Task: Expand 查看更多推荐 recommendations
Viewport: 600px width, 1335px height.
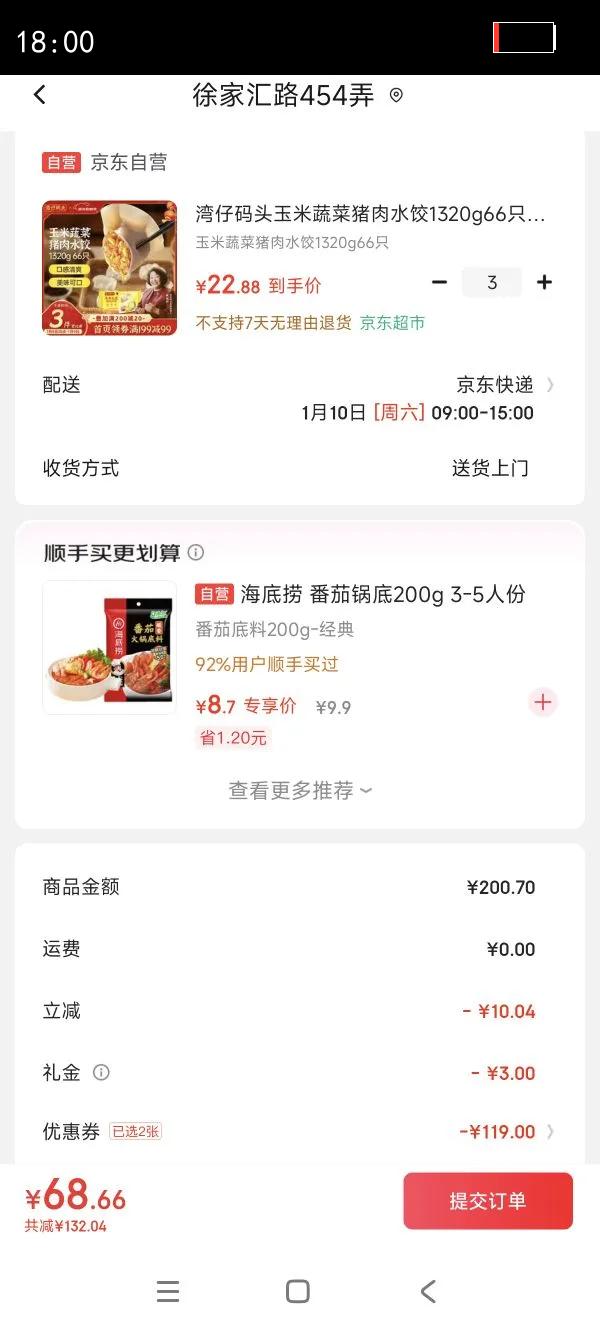Action: pos(300,790)
